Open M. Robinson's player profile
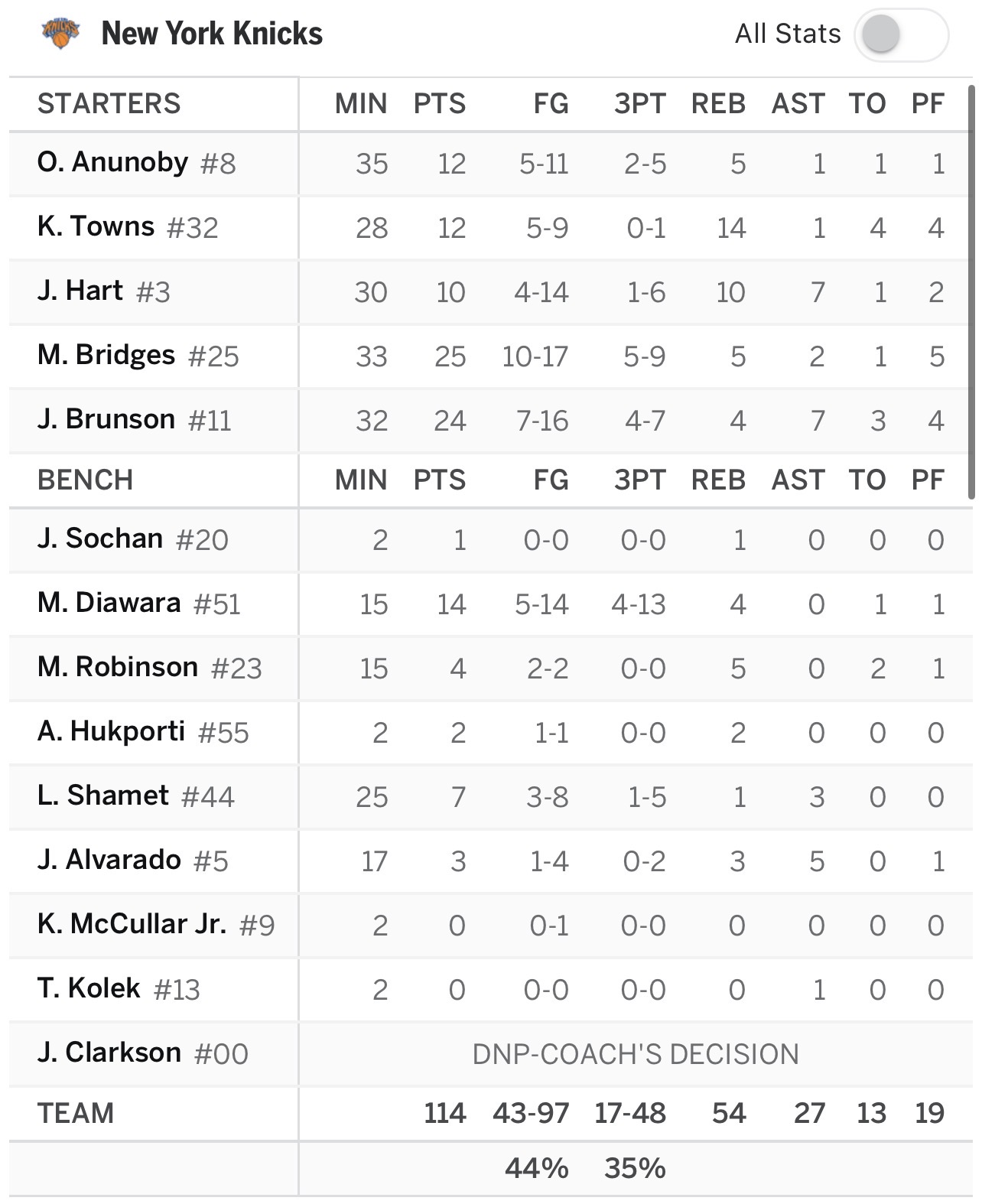 click(118, 667)
